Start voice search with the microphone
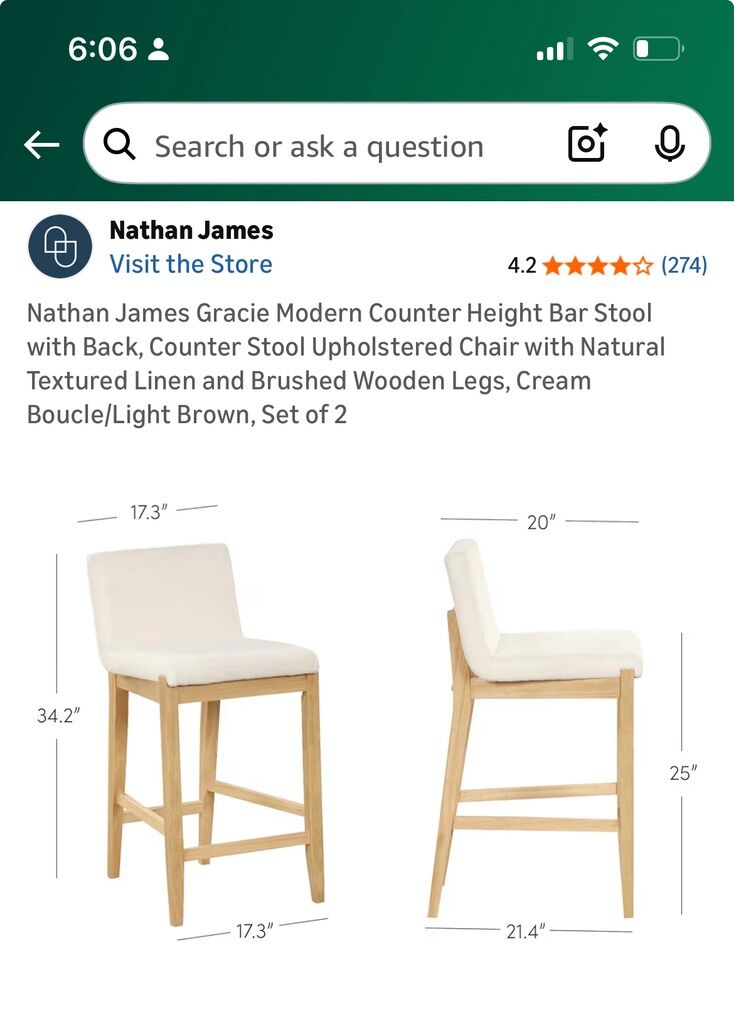Image resolution: width=734 pixels, height=1020 pixels. point(669,145)
